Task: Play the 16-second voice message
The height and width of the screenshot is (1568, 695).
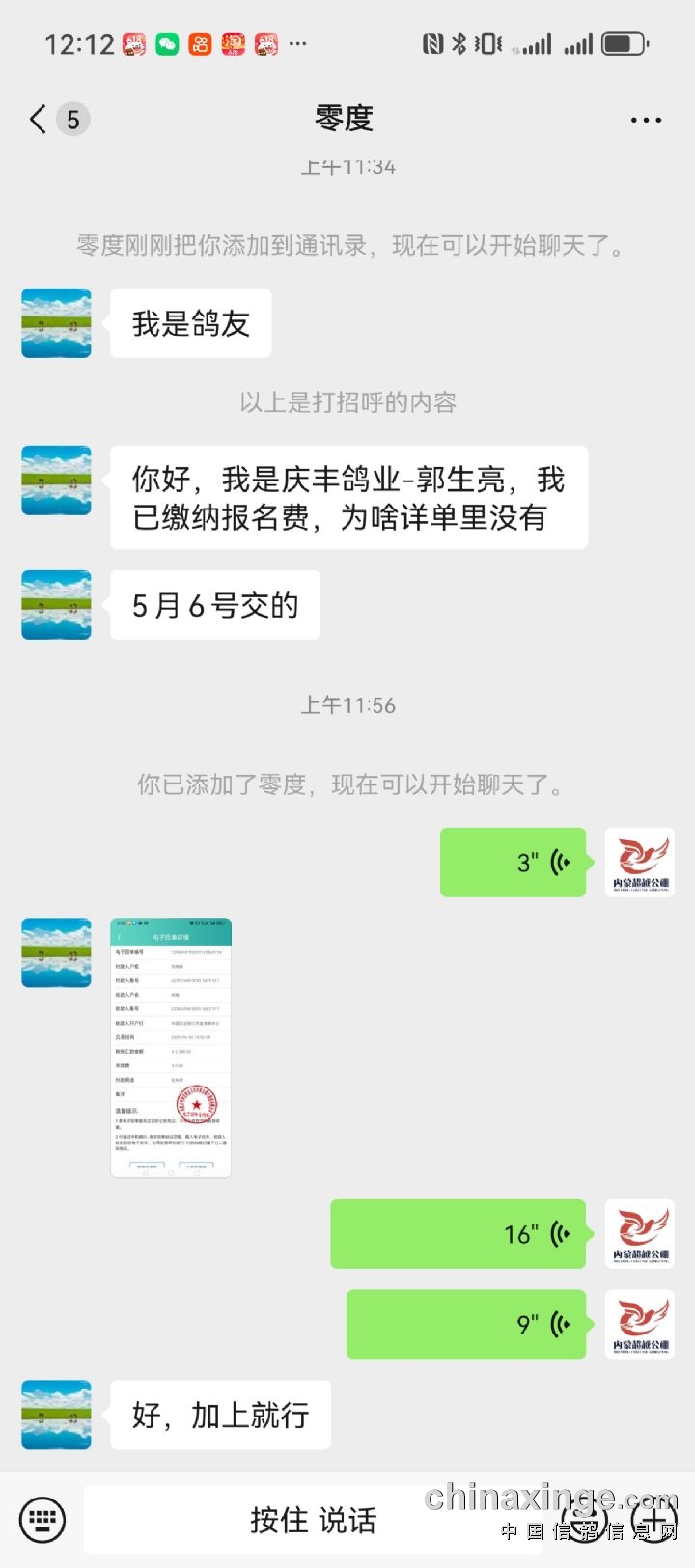Action: [x=459, y=1234]
